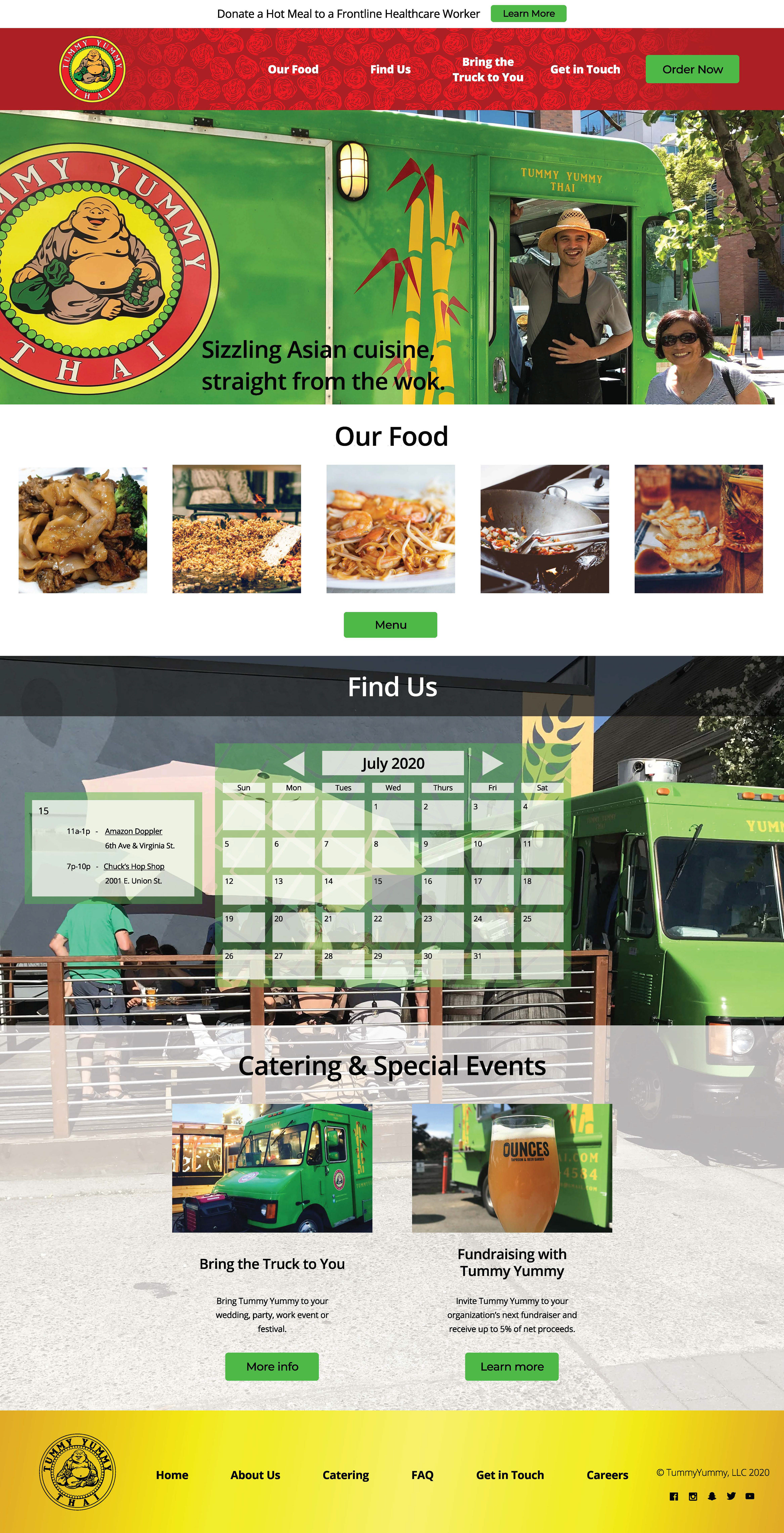Open the Our Food nav link
This screenshot has width=784, height=1533.
point(293,69)
